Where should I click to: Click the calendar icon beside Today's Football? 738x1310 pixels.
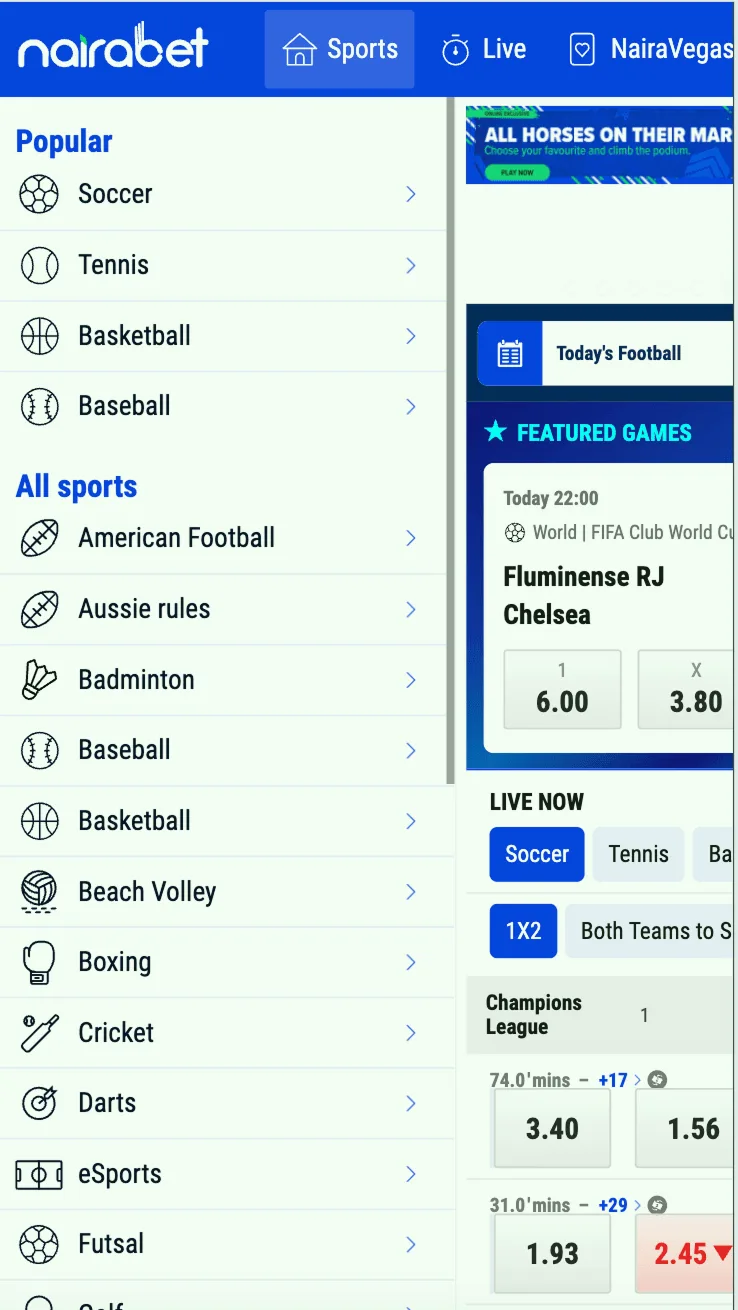tap(510, 353)
